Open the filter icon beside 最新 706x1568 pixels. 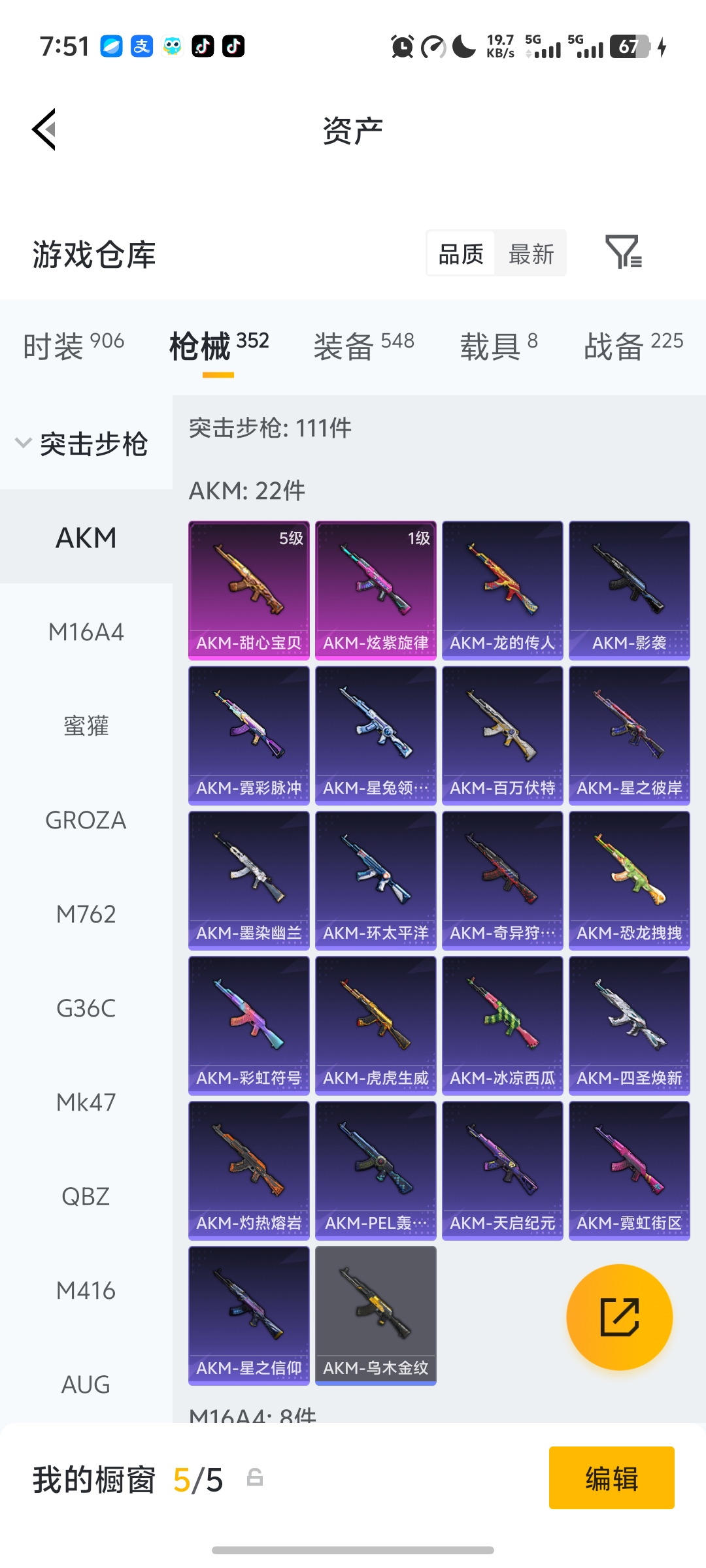(623, 253)
